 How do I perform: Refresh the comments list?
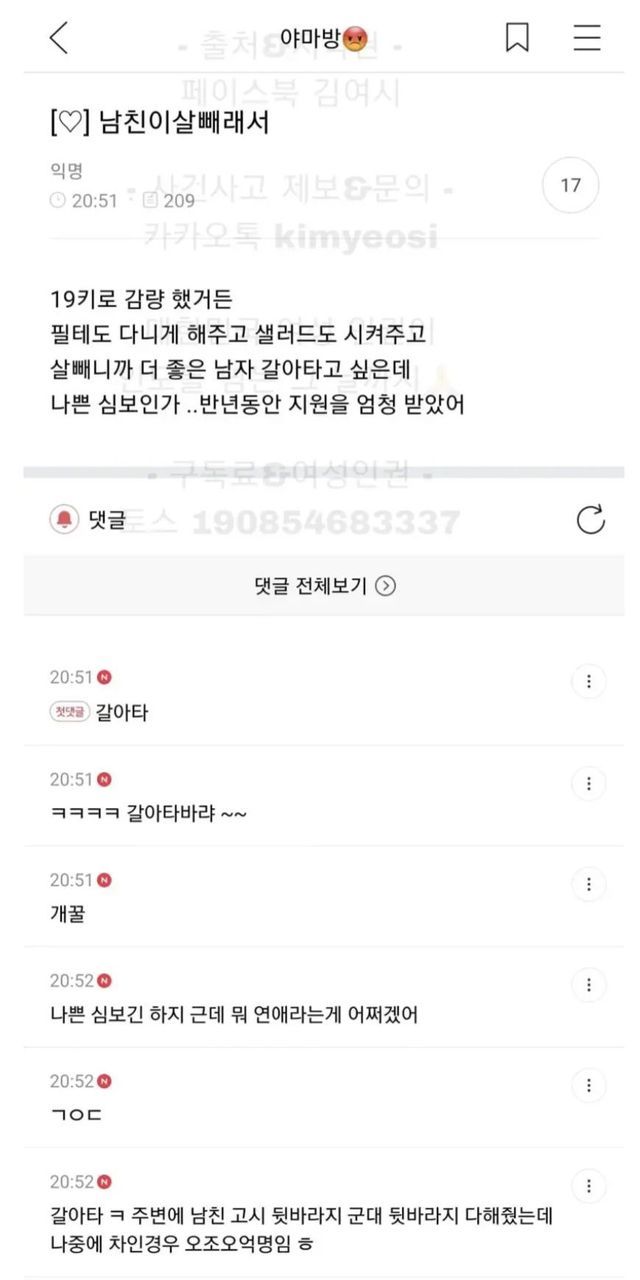pos(591,519)
